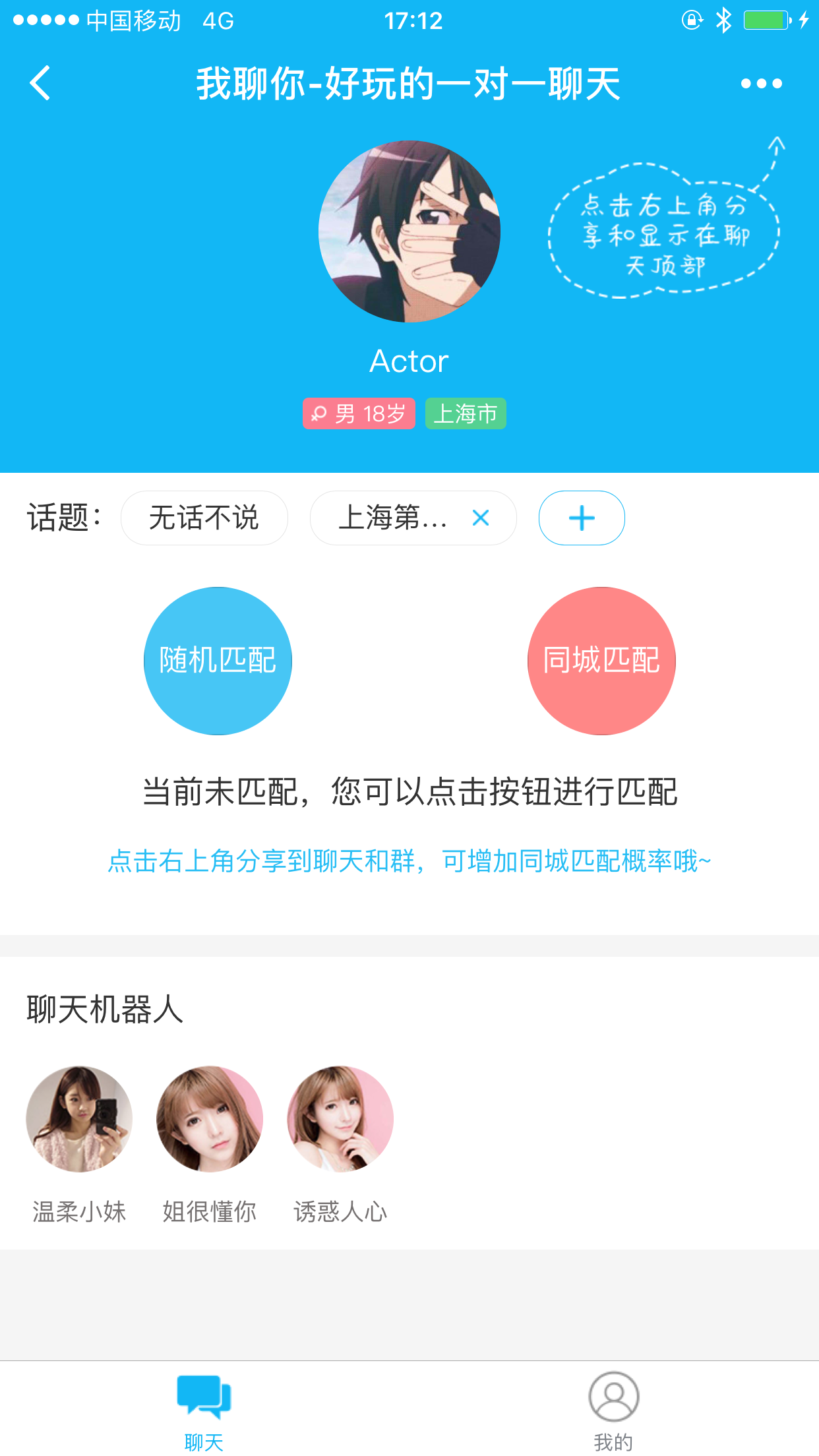This screenshot has height=1456, width=819.
Task: Select the 诱惑人心 chat robot
Action: point(340,1119)
